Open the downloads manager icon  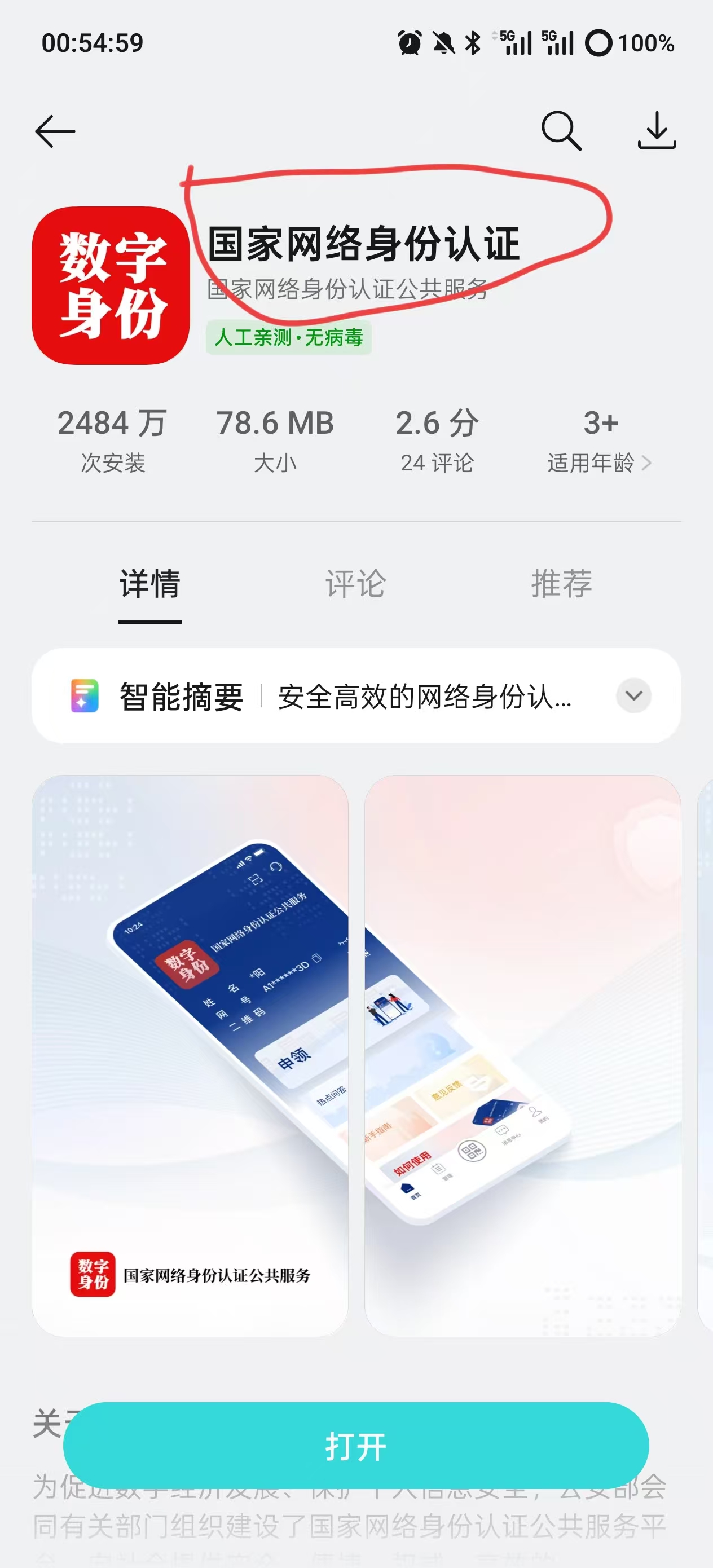click(657, 130)
